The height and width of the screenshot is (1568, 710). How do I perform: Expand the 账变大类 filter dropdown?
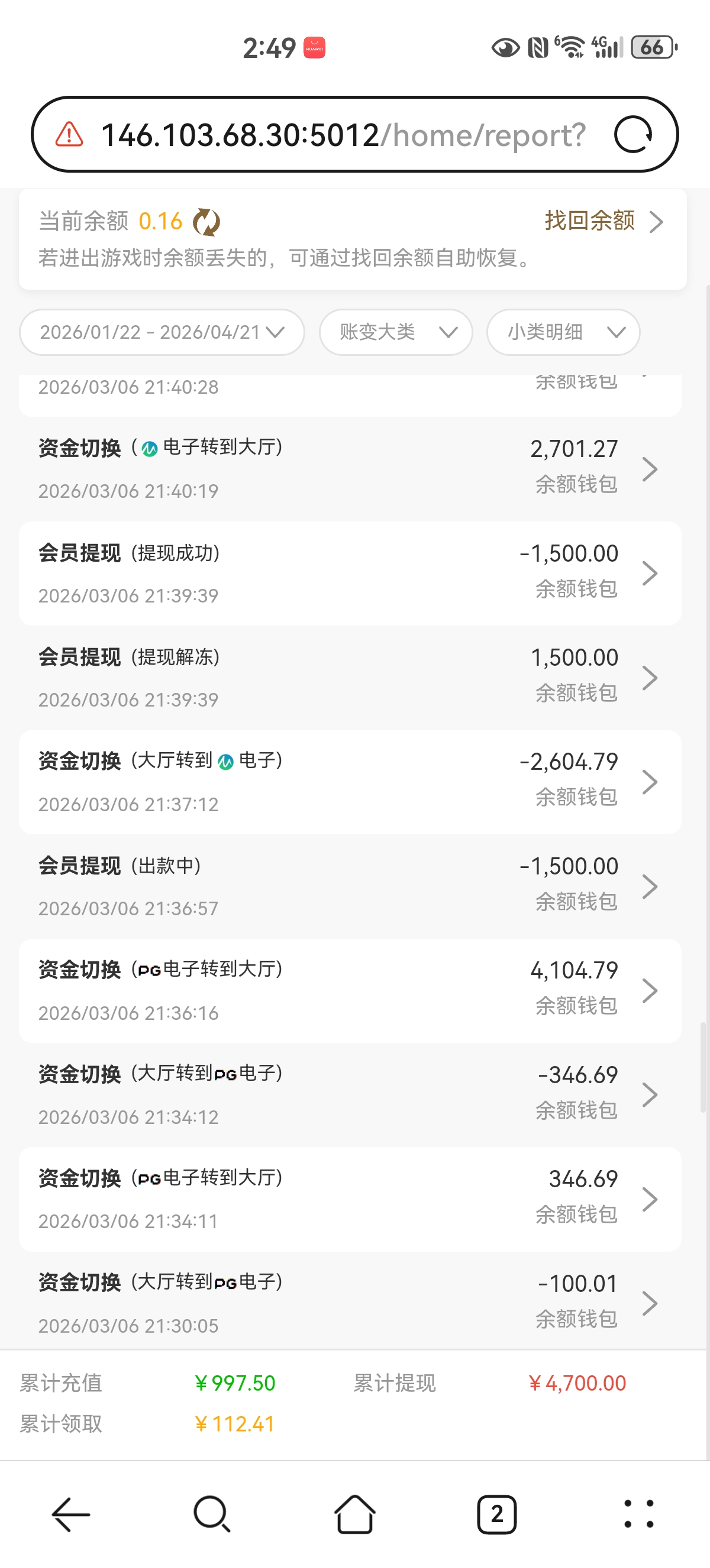coord(395,332)
